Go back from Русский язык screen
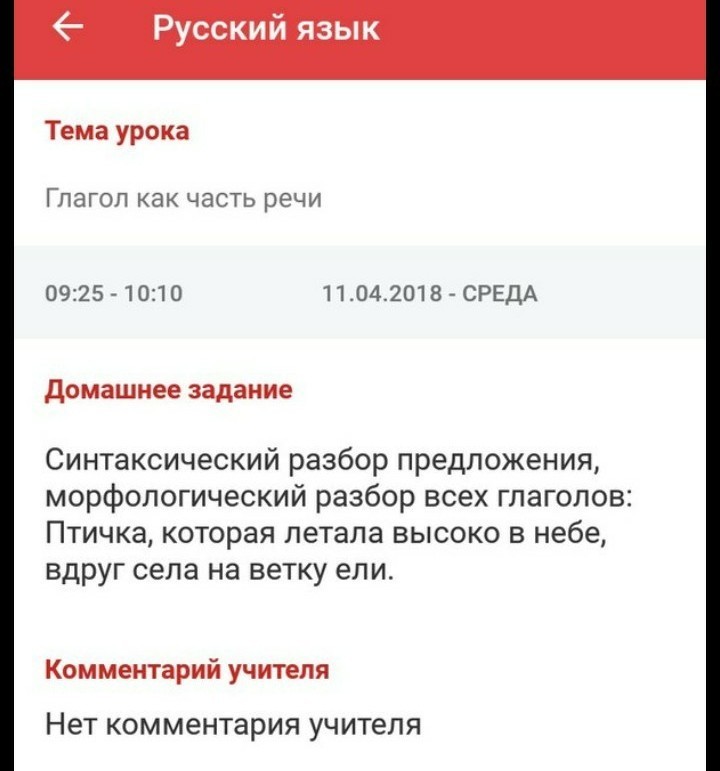Screen dimensions: 720x771 coord(67,30)
